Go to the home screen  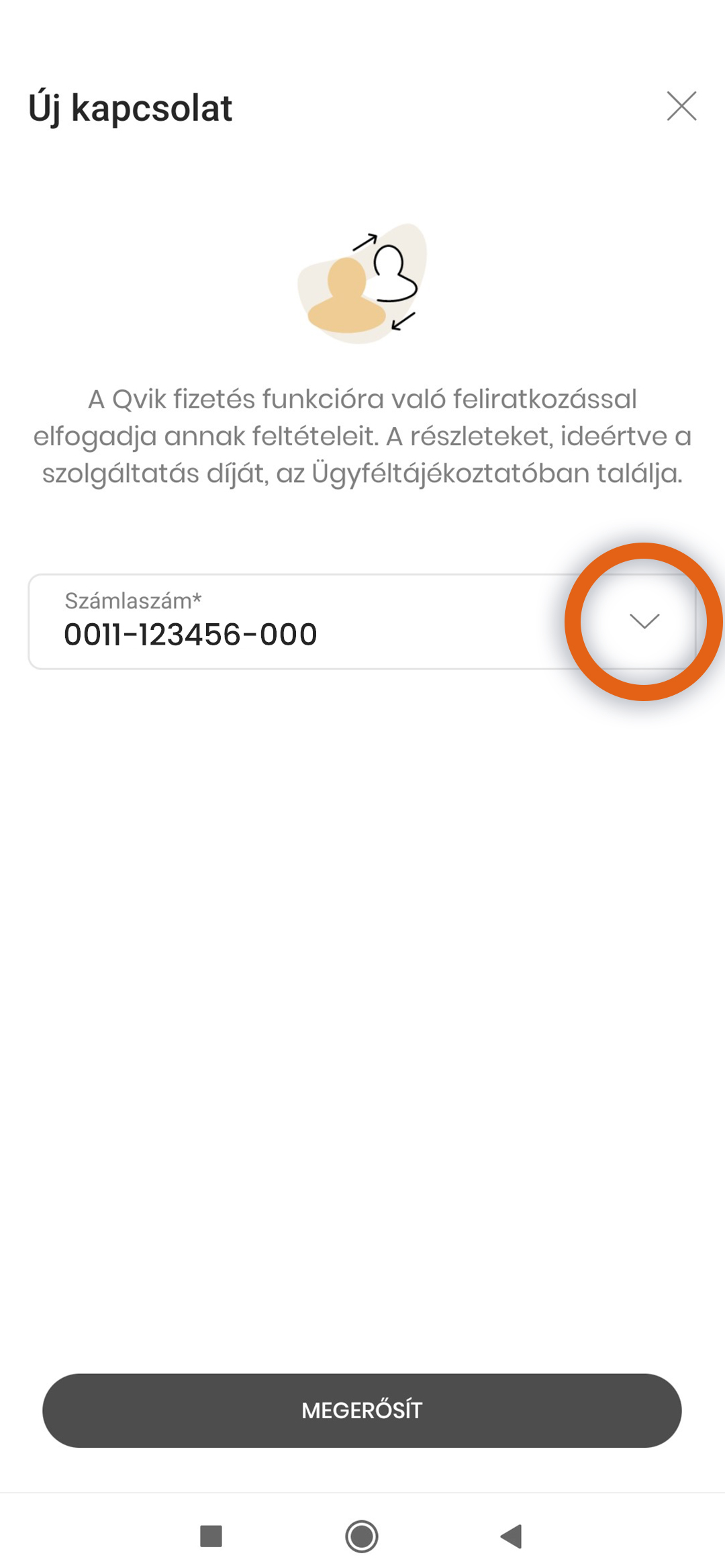(362, 1536)
